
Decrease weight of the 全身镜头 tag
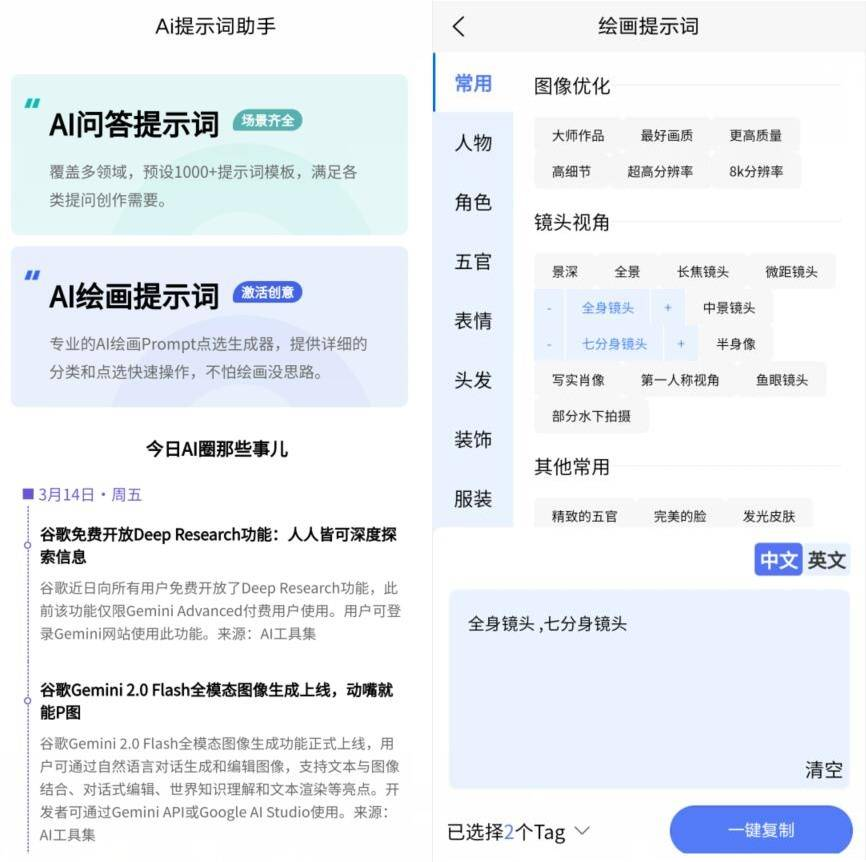click(x=549, y=308)
